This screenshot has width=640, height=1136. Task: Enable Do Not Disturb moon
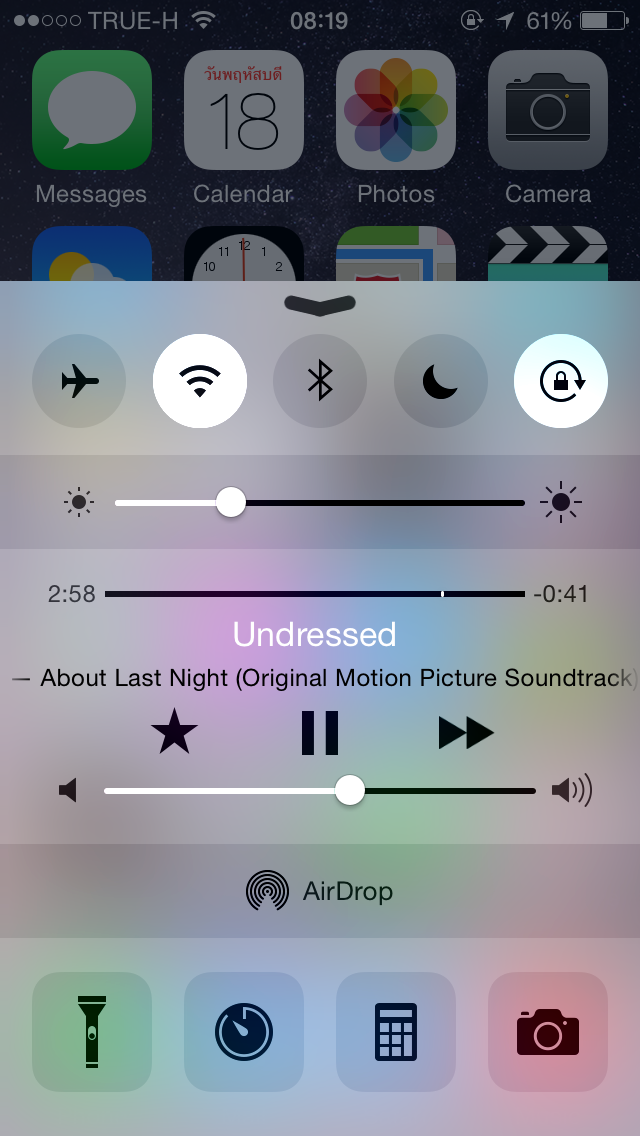tap(441, 381)
